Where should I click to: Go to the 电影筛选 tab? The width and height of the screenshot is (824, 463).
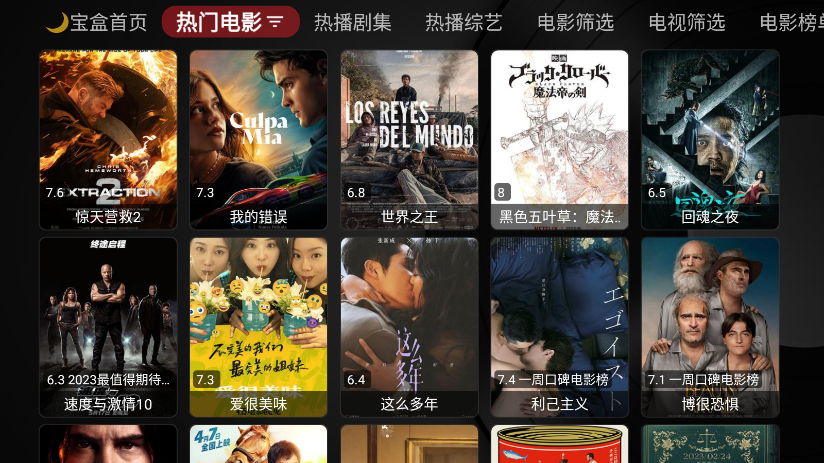575,22
